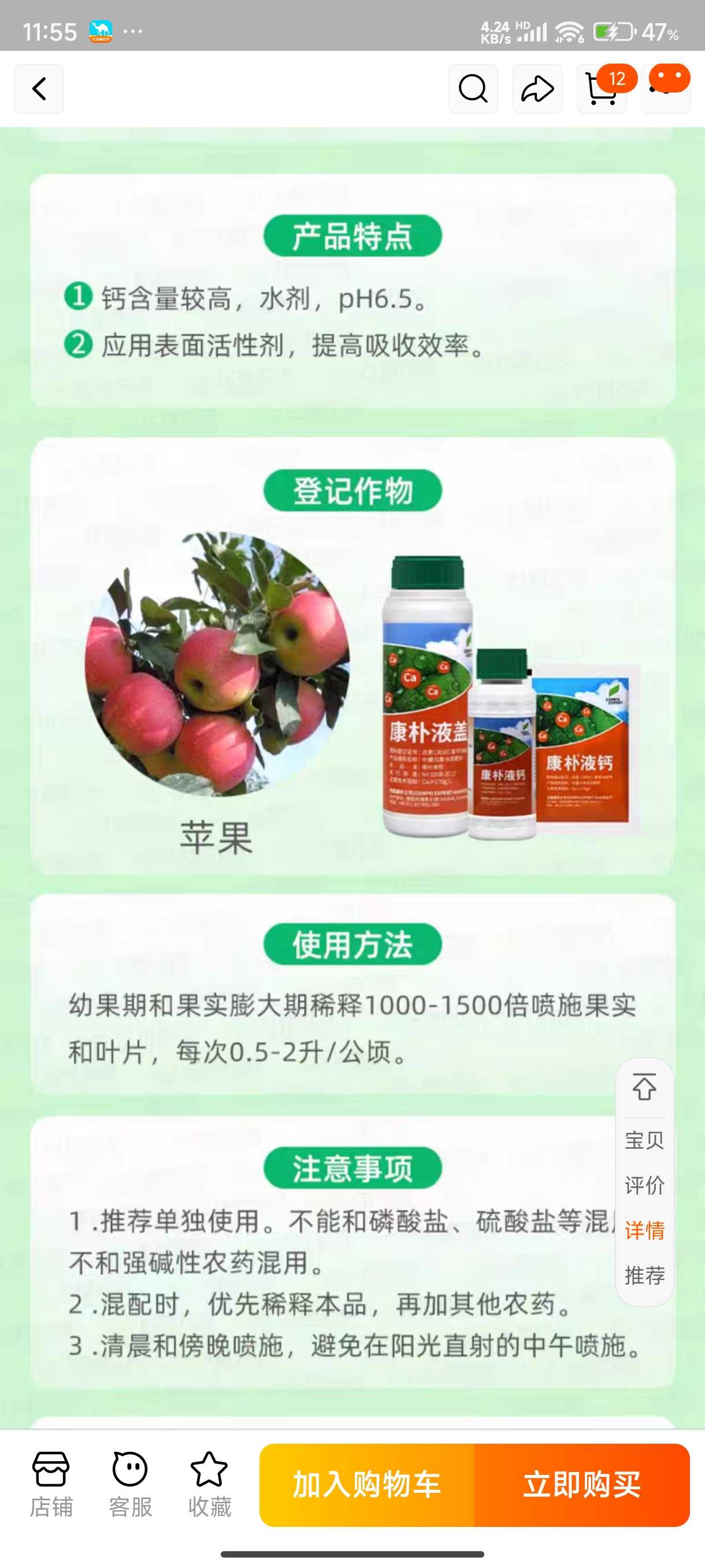Contact 客服 customer service
705x1568 pixels.
point(130,1484)
